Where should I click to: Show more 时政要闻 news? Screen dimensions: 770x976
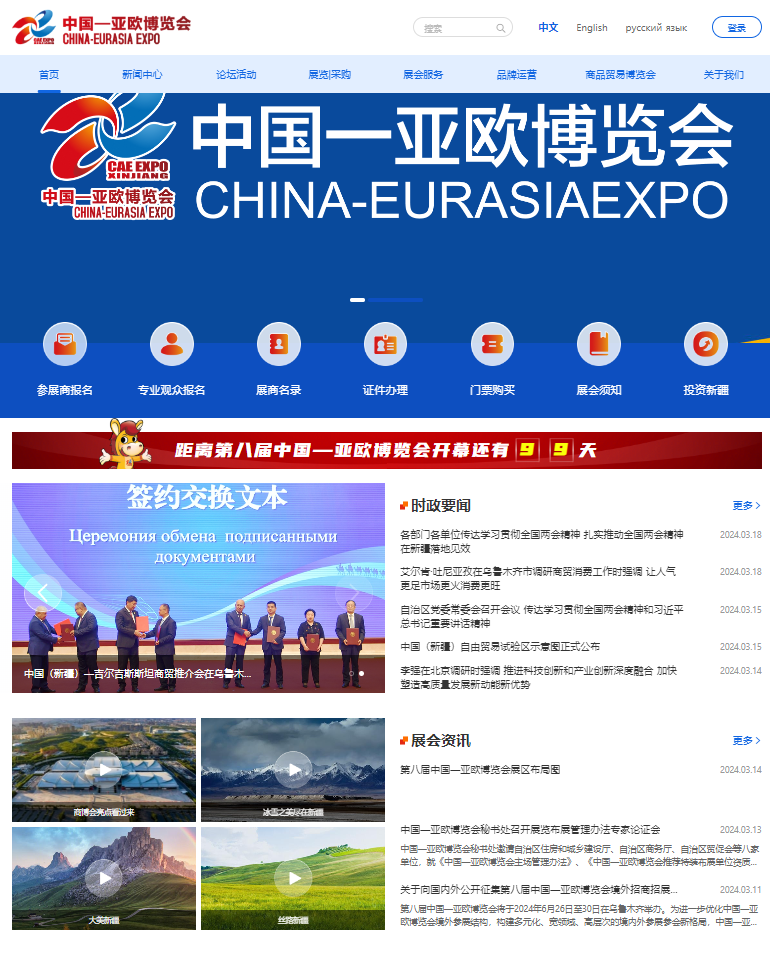[746, 506]
